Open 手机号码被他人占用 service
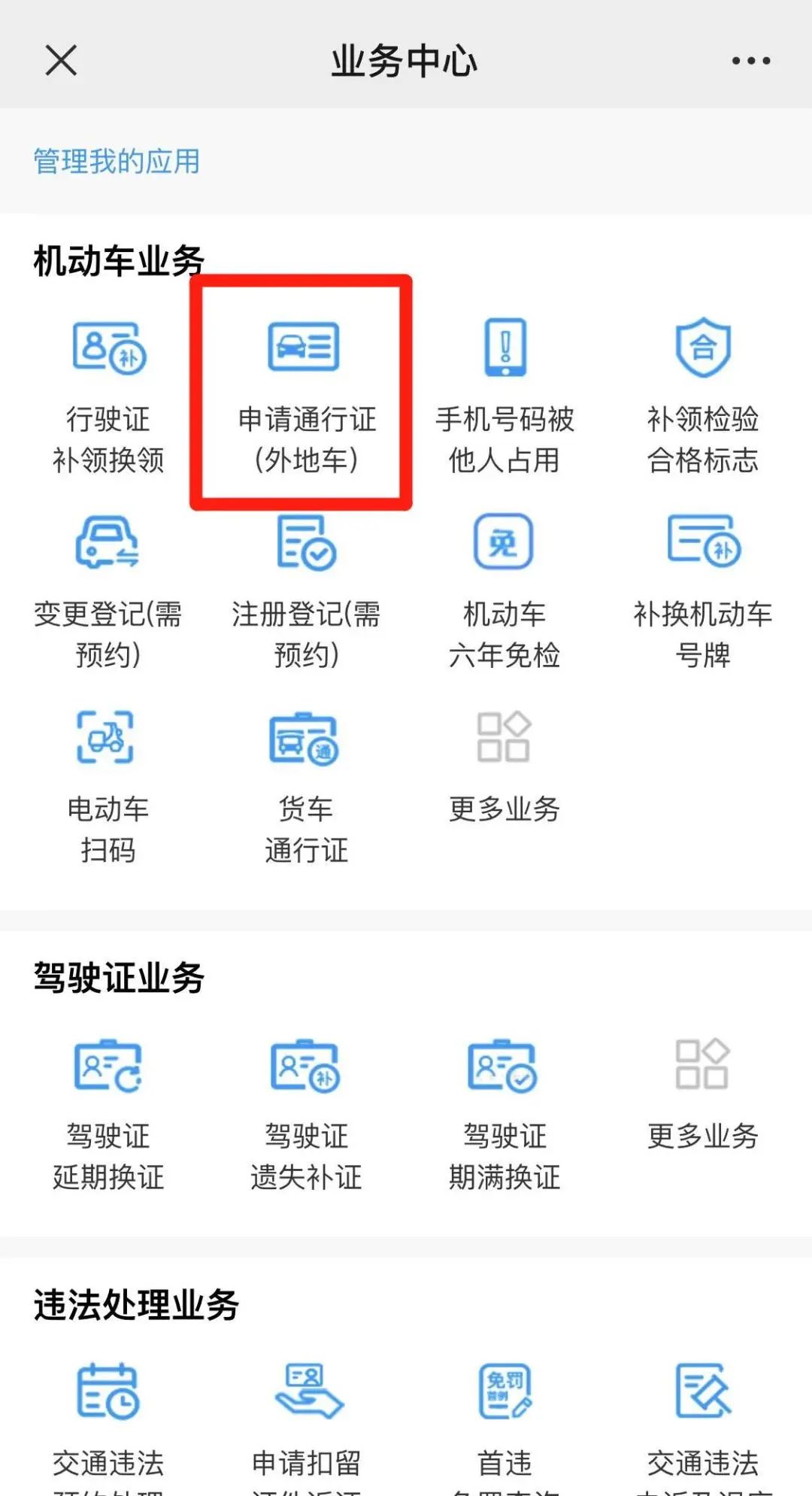Viewport: 812px width, 1496px height. pos(504,395)
